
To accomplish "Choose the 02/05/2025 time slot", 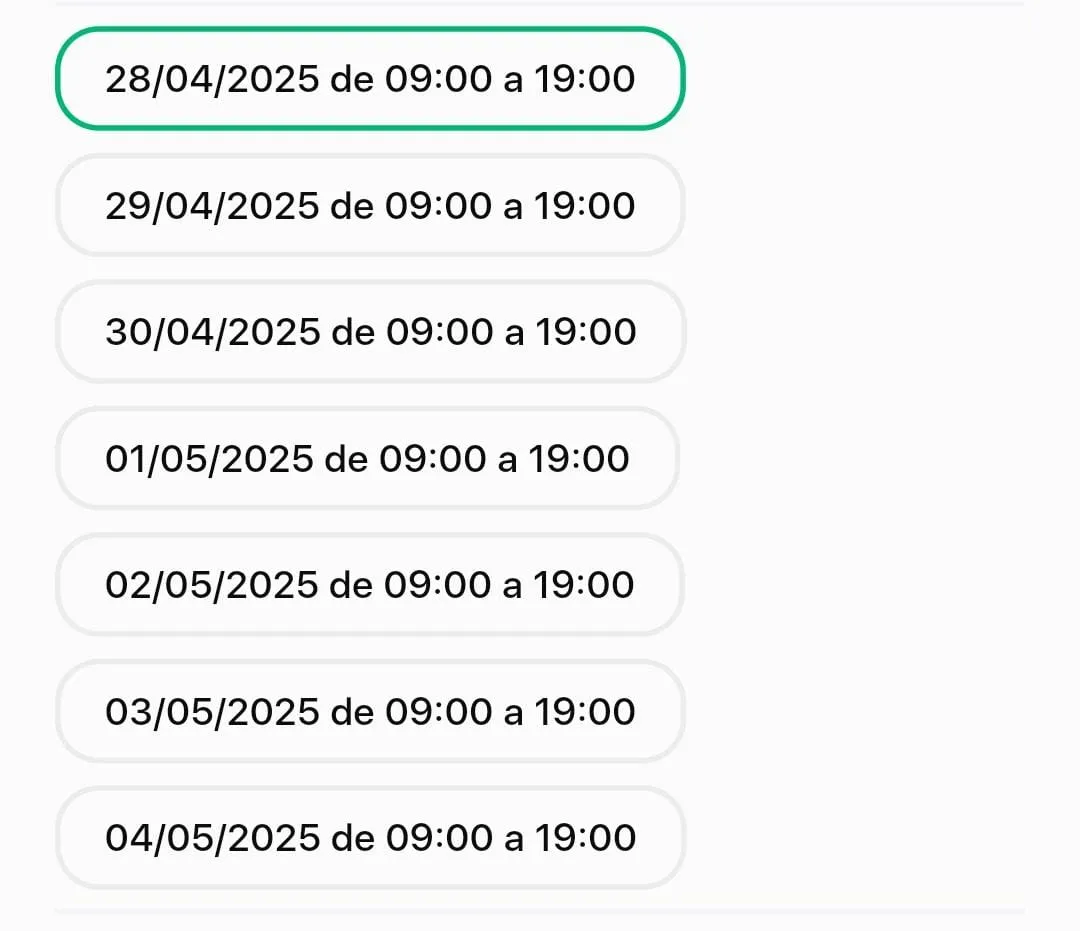I will click(x=370, y=585).
